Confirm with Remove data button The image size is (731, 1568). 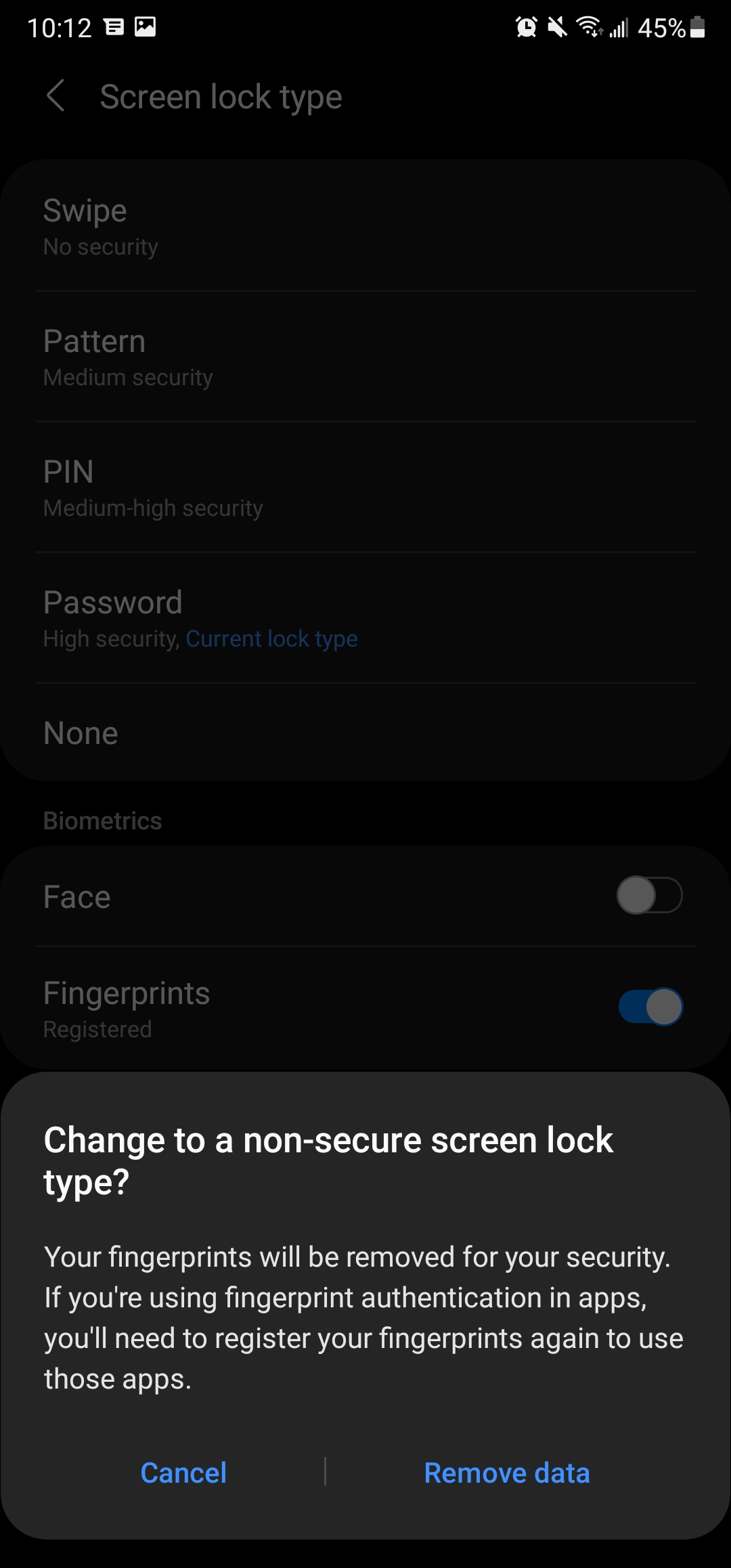[506, 1473]
